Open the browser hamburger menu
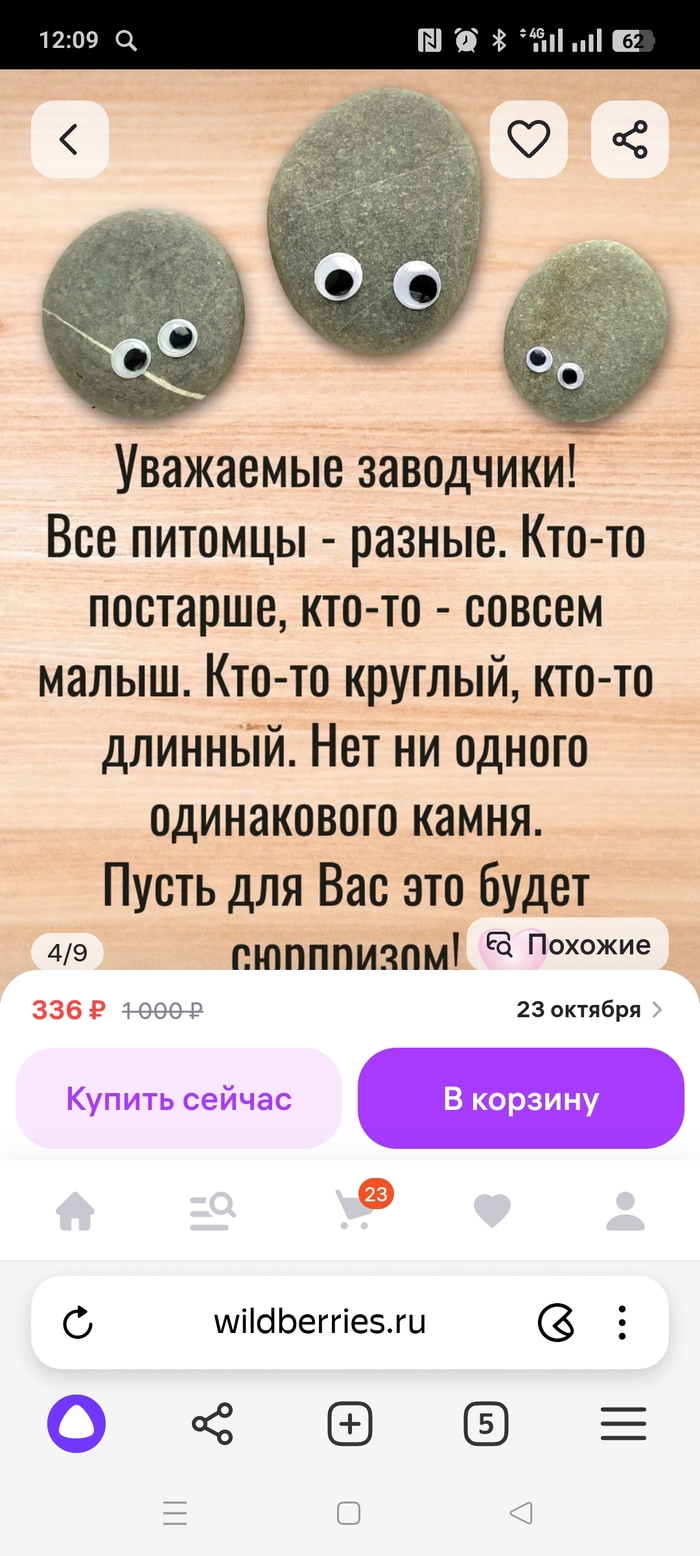This screenshot has width=700, height=1556. (x=623, y=1423)
